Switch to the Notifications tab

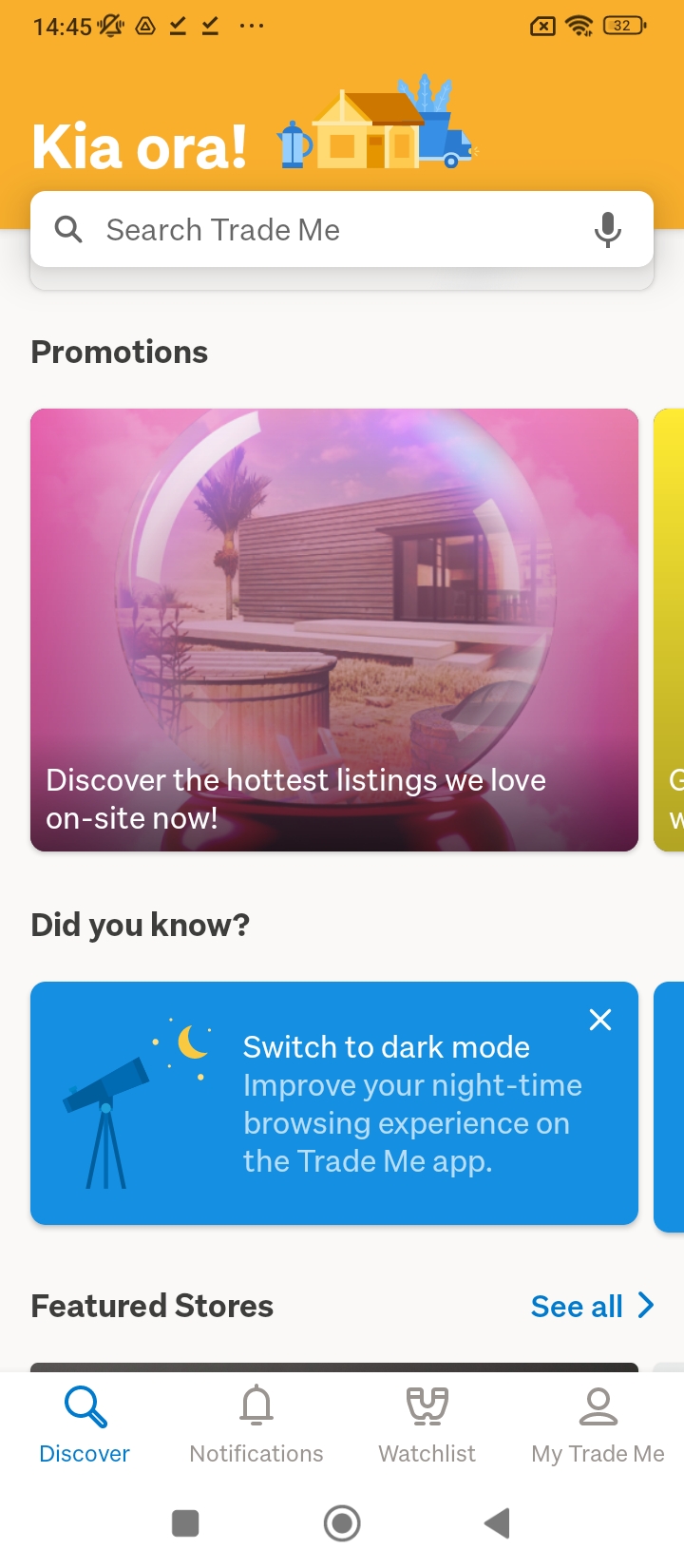[x=256, y=1425]
